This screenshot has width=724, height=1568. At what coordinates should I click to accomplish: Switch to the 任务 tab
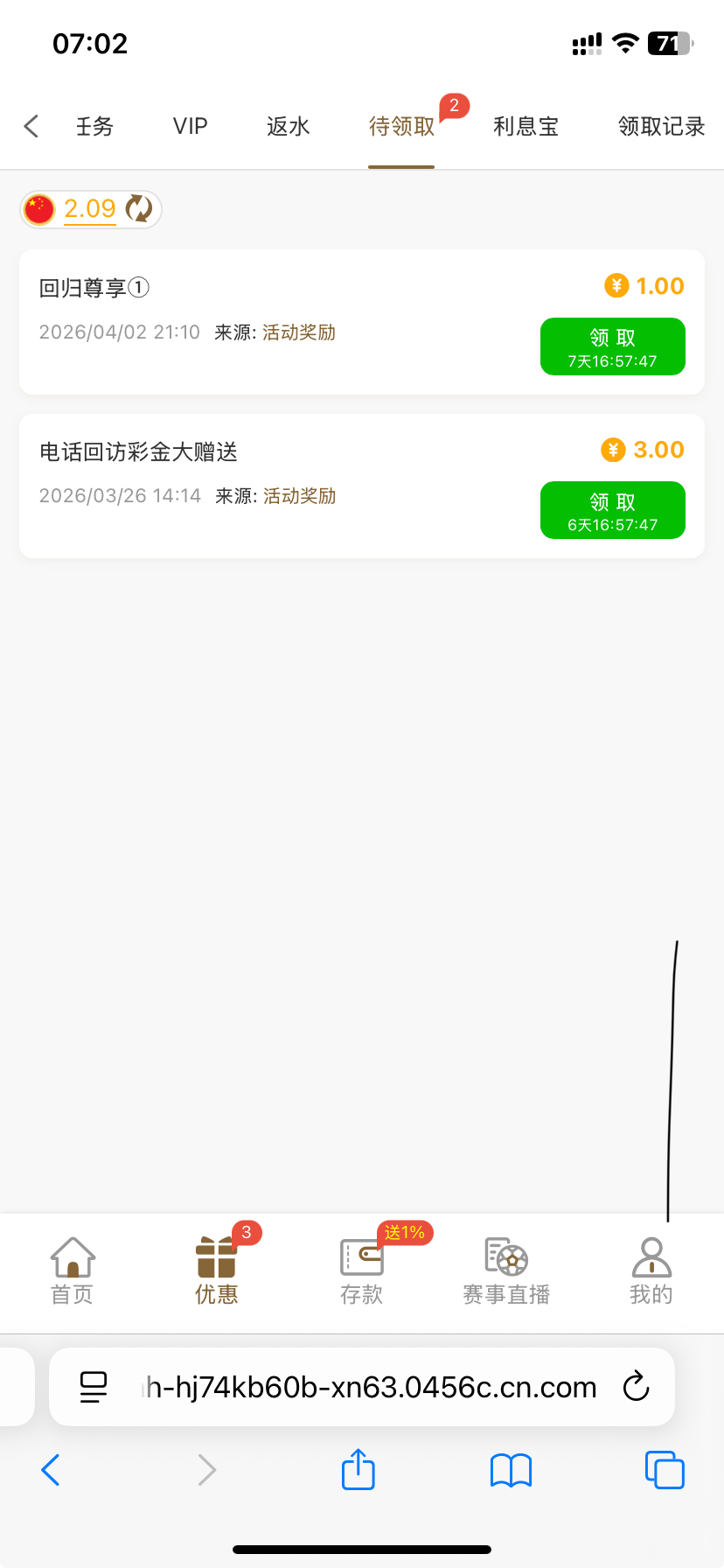[x=94, y=127]
